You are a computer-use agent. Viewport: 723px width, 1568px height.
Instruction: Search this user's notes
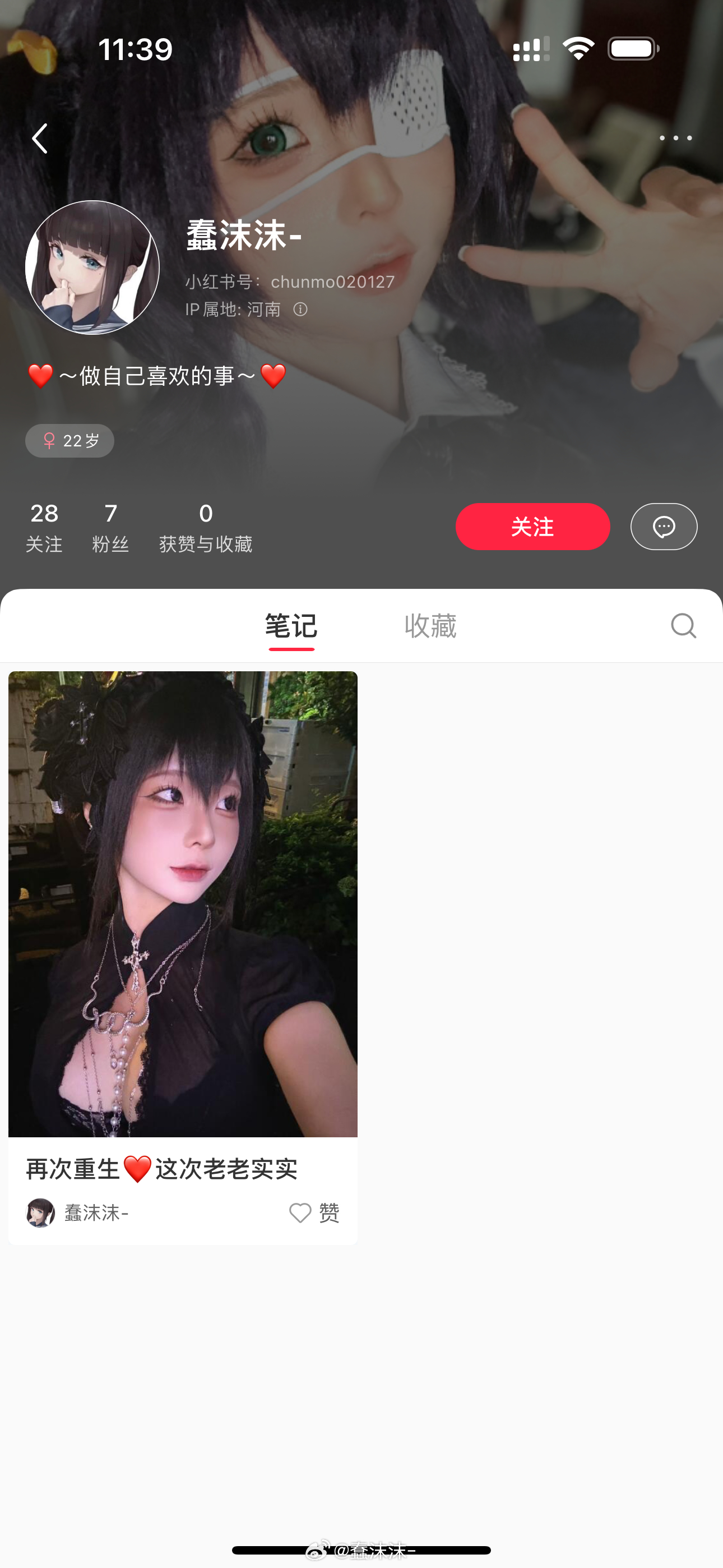coord(683,625)
